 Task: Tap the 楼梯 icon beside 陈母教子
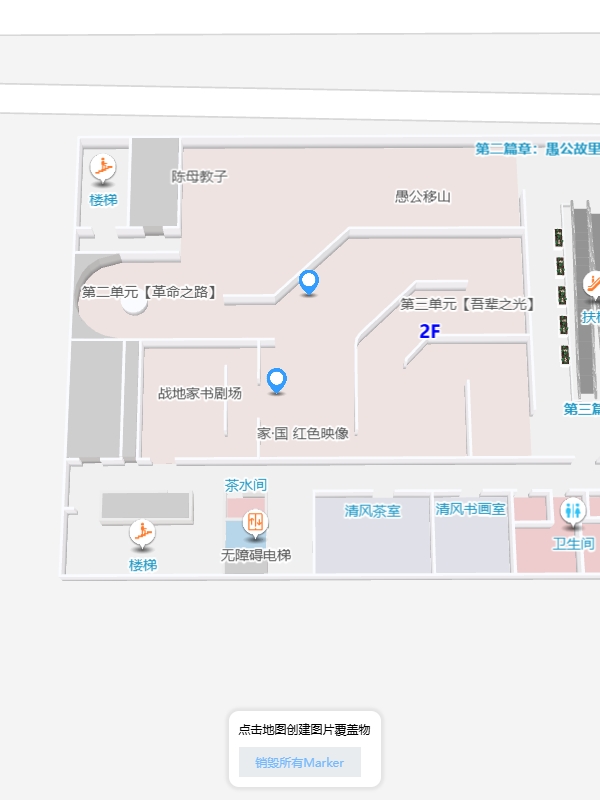point(103,168)
